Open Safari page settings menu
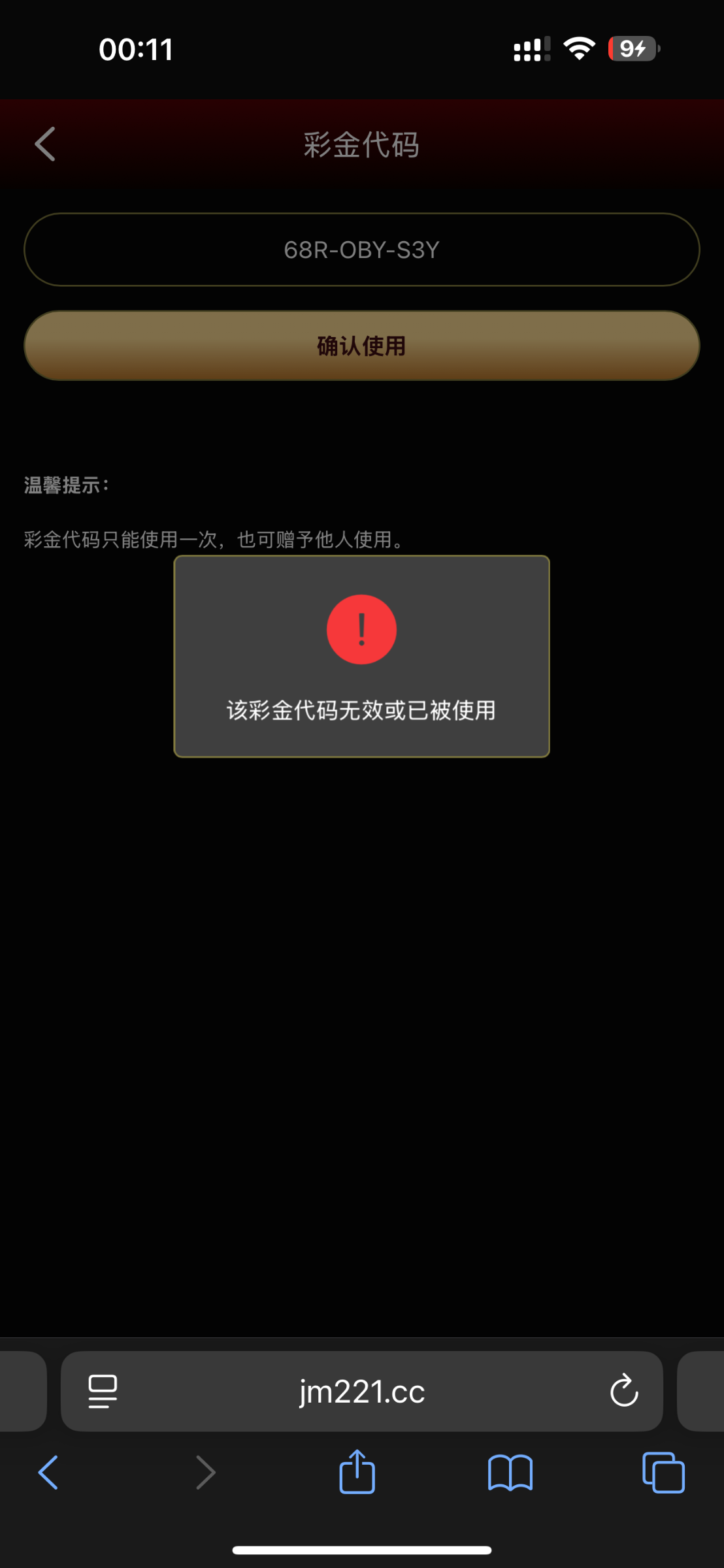This screenshot has width=724, height=1568. tap(103, 1391)
